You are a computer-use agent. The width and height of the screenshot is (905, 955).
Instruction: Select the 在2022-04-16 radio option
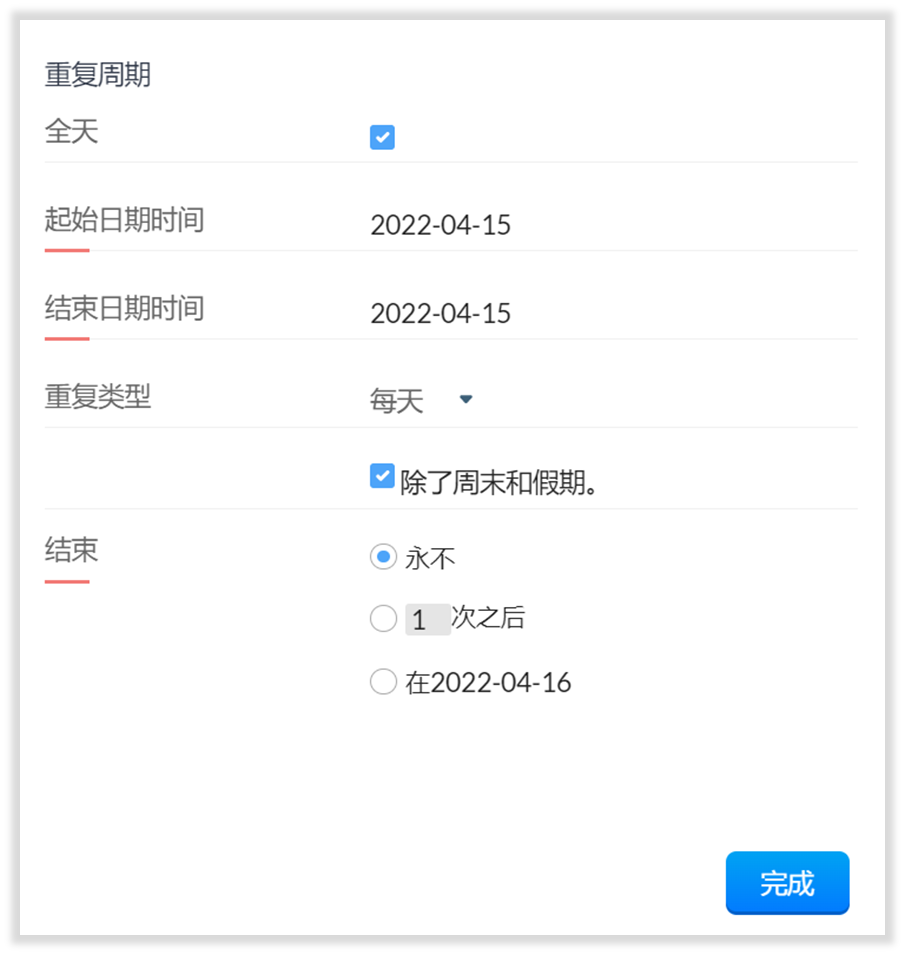tap(383, 683)
